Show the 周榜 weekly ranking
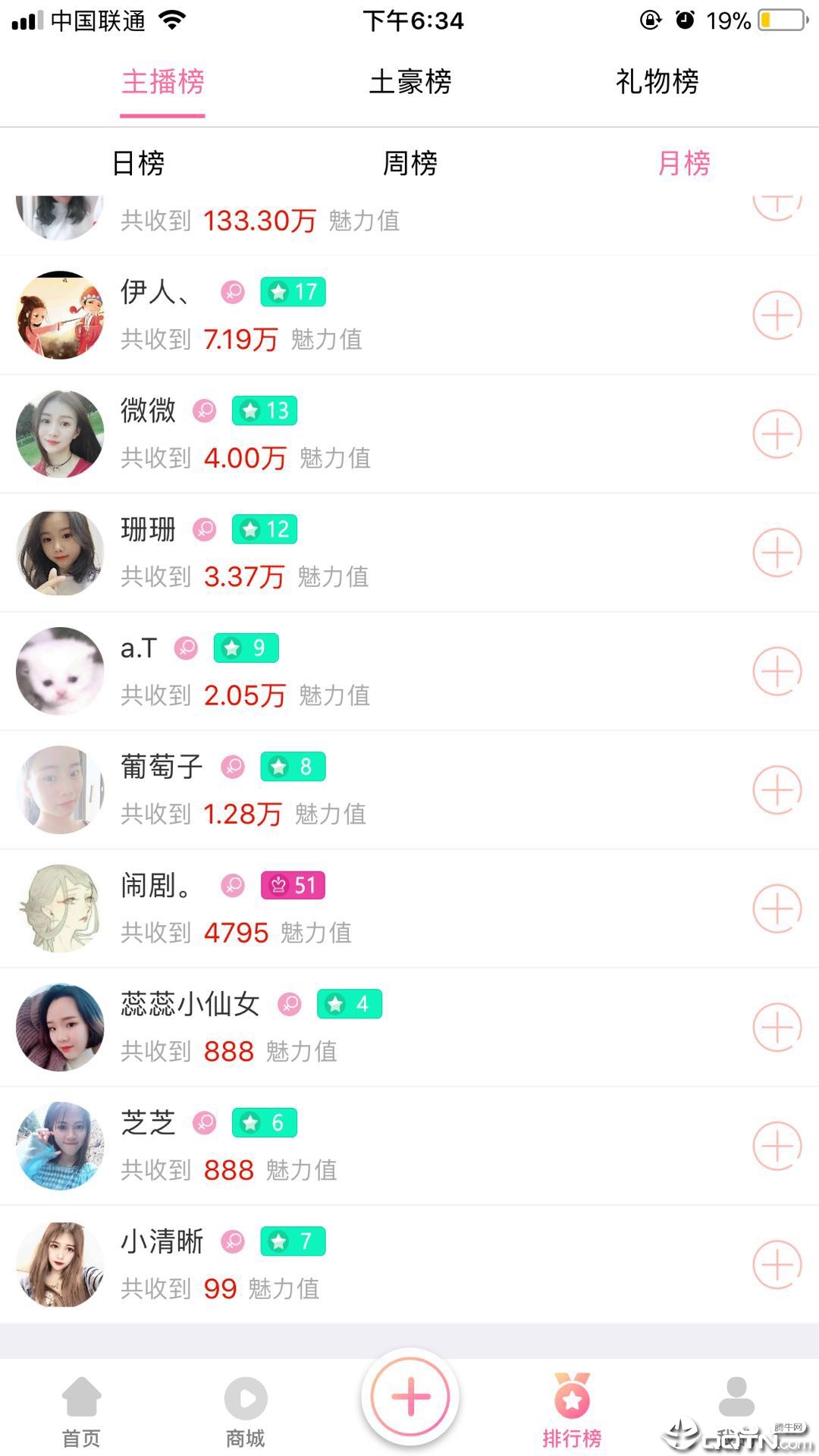 click(x=409, y=163)
